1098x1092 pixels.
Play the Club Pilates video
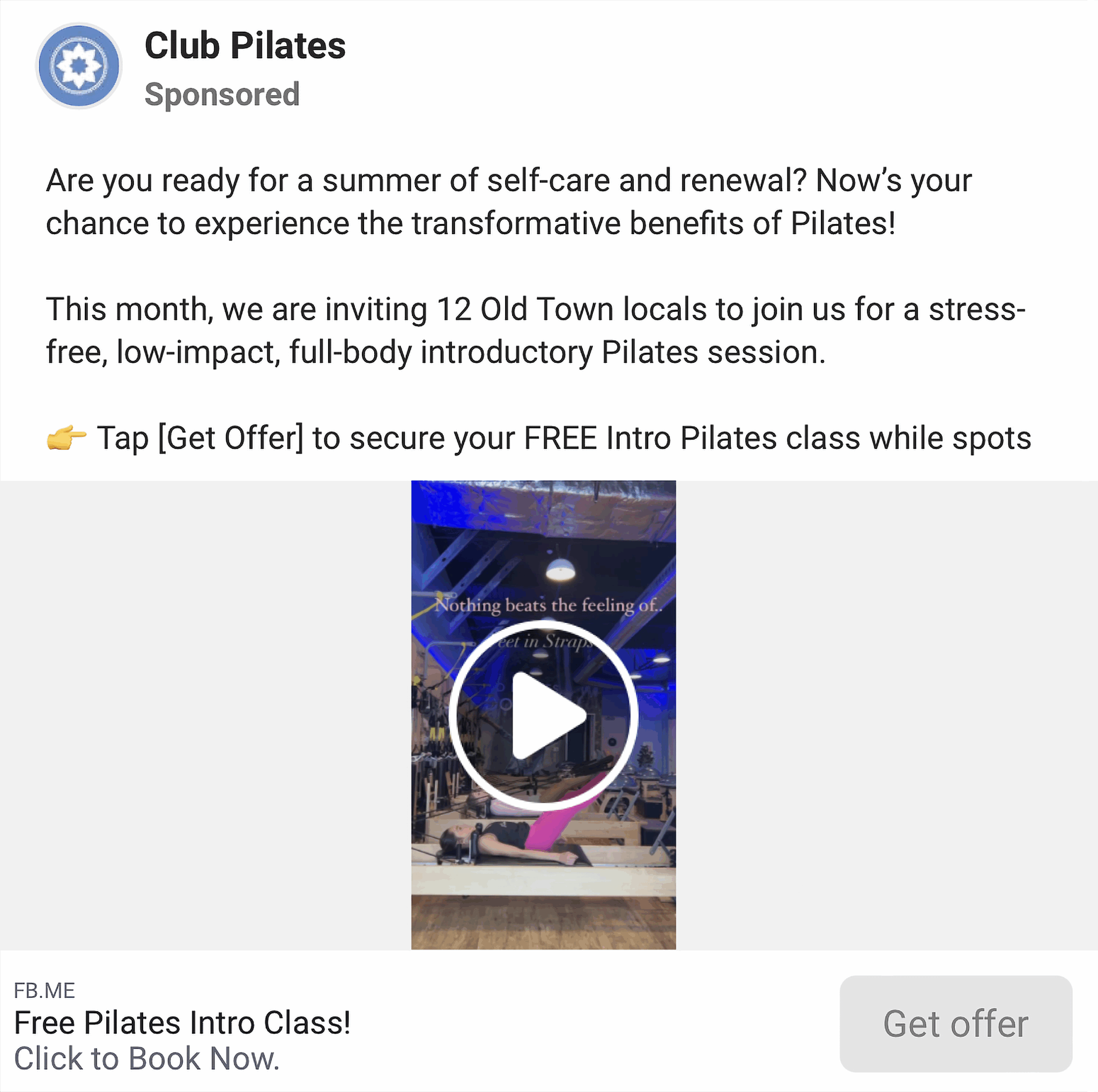pos(543,716)
